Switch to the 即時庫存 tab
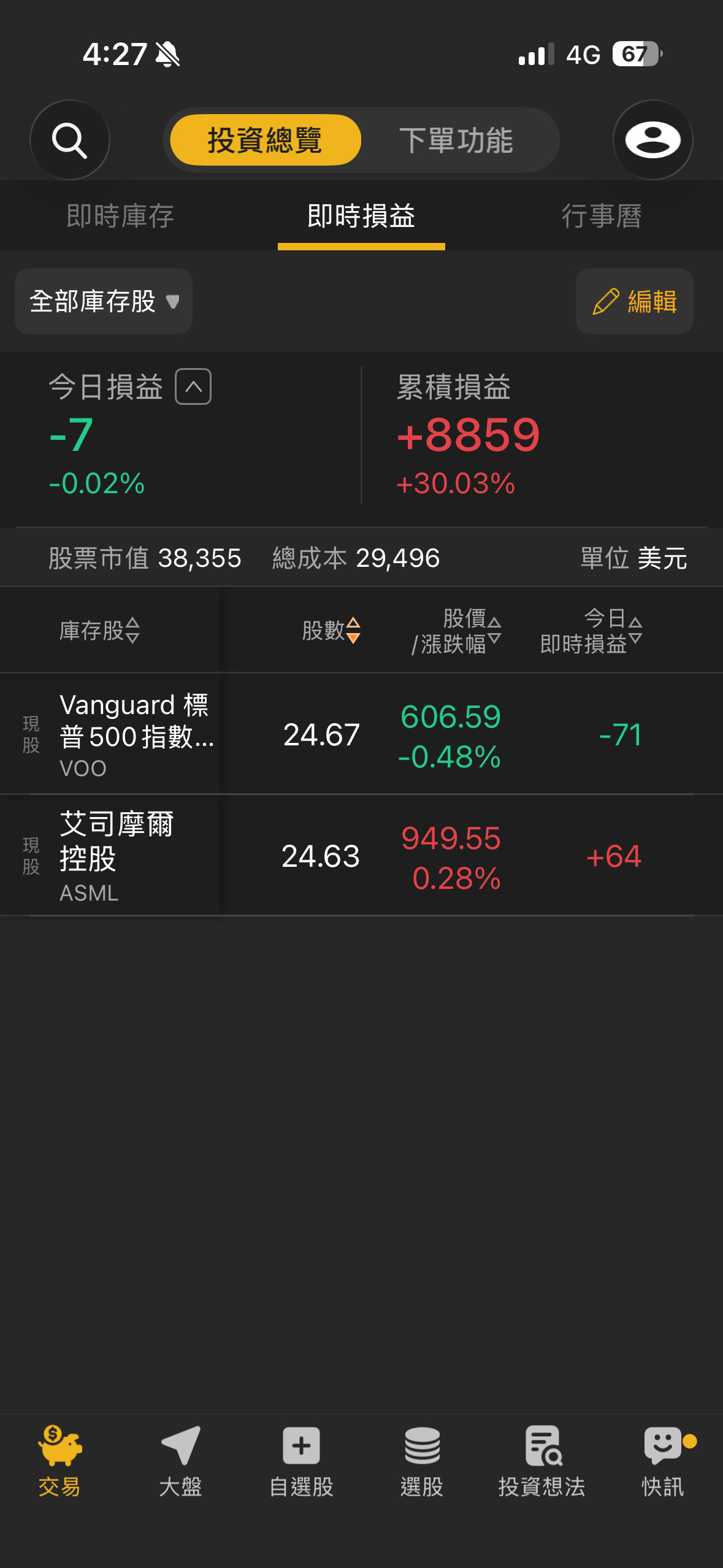 120,217
